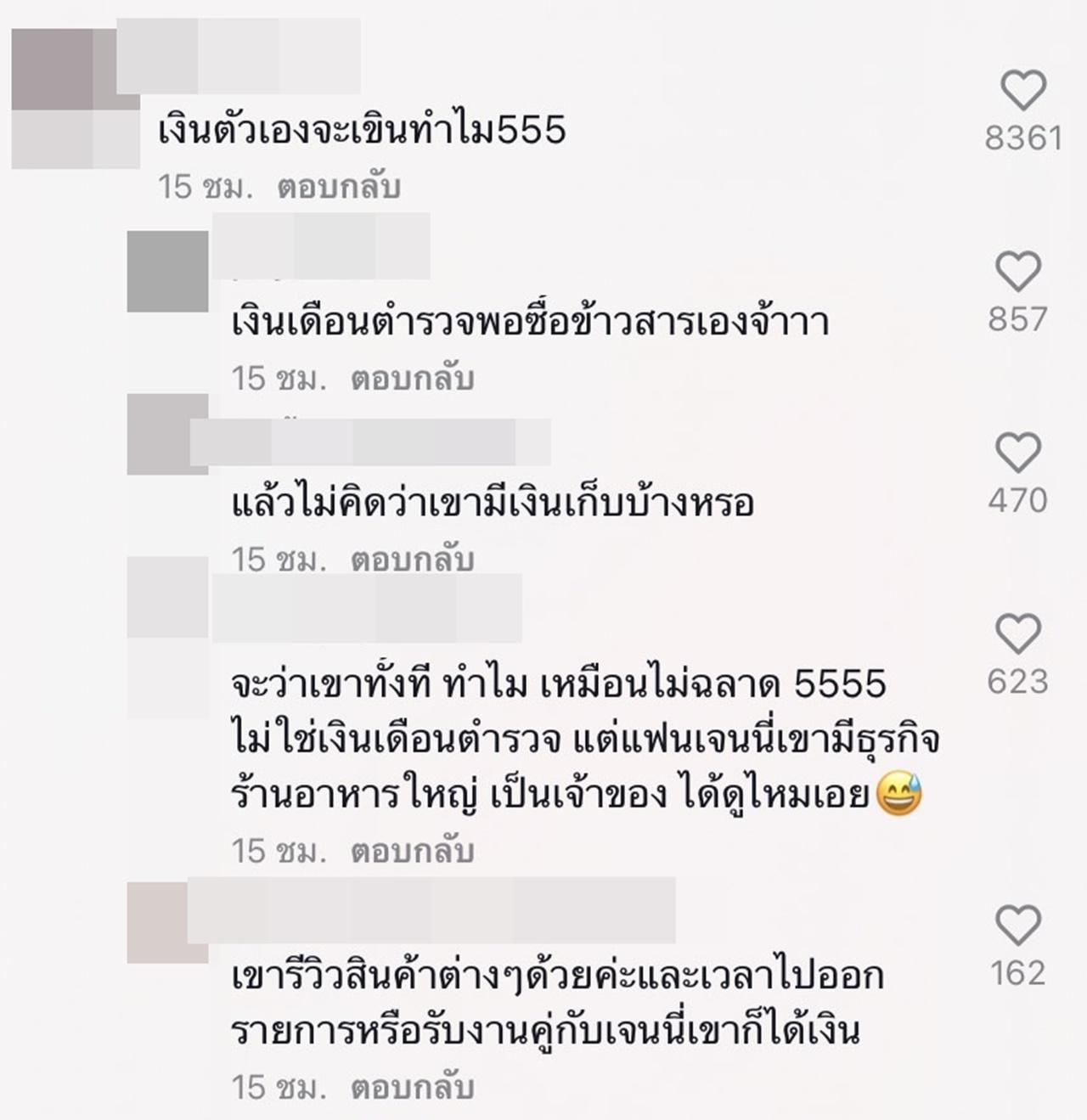This screenshot has width=1087, height=1120.
Task: Like the comment with 623 likes
Action: pyautogui.click(x=1017, y=634)
